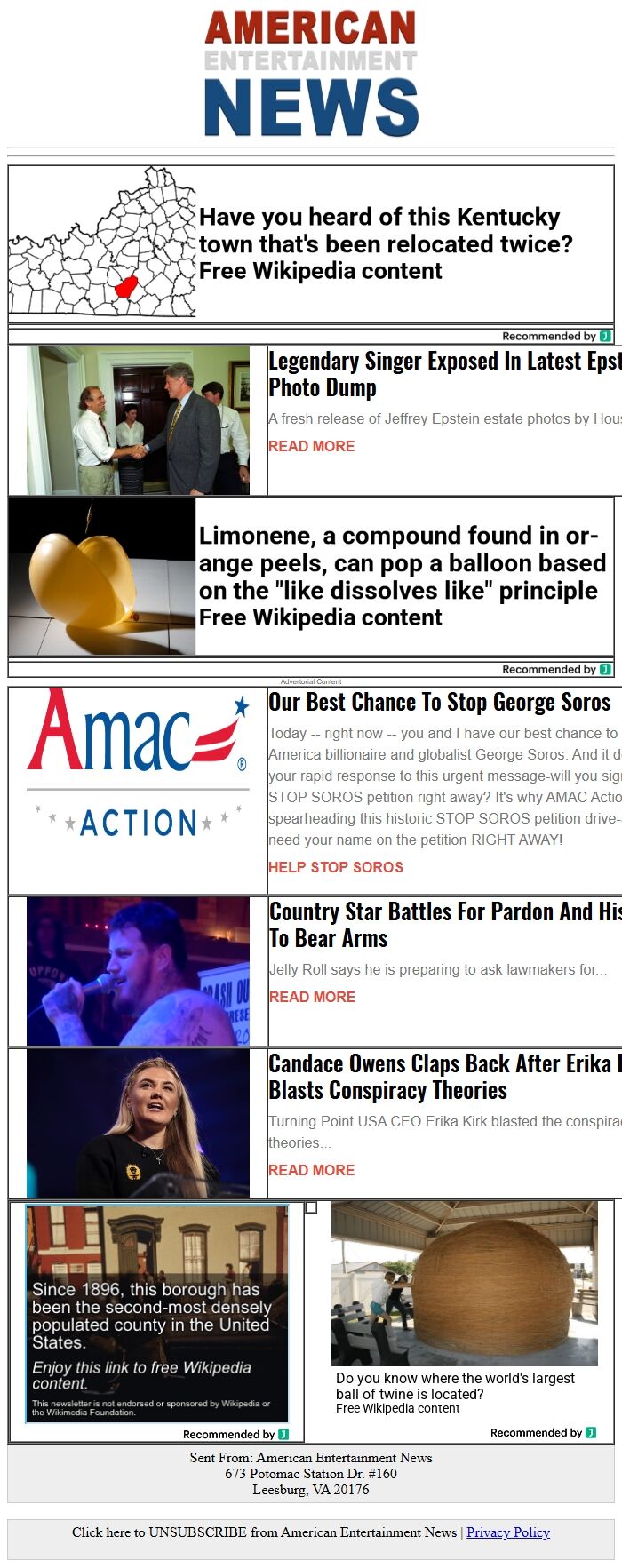Open the Privacy Policy link

[508, 1532]
